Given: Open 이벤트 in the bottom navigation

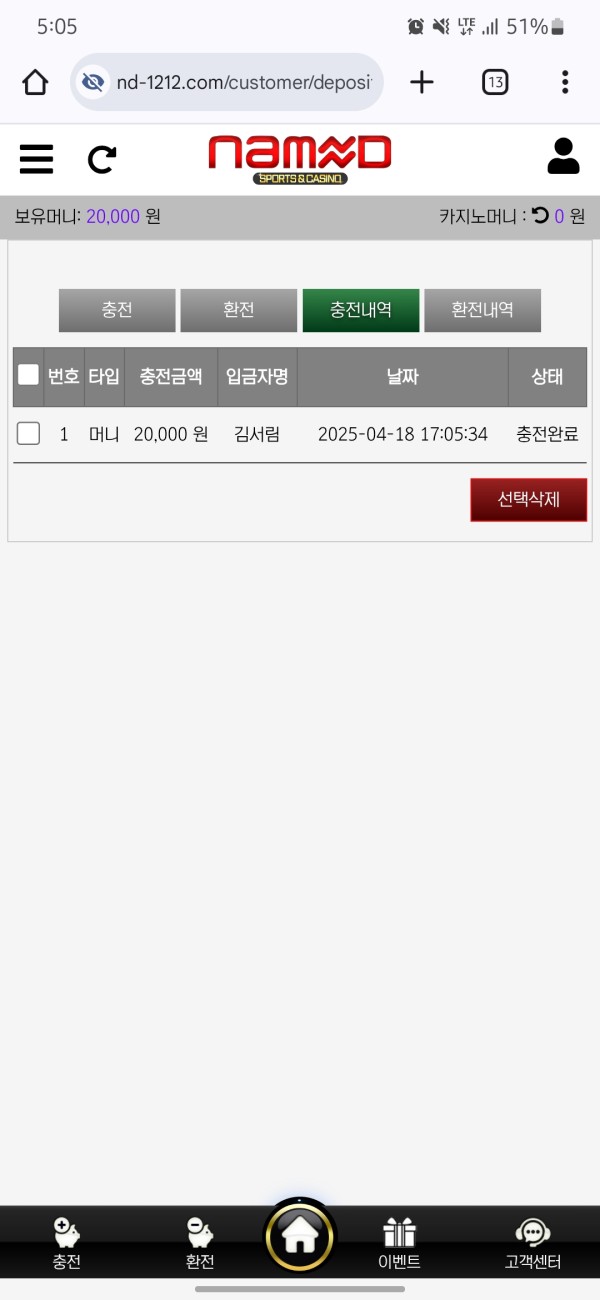Looking at the screenshot, I should point(399,1243).
